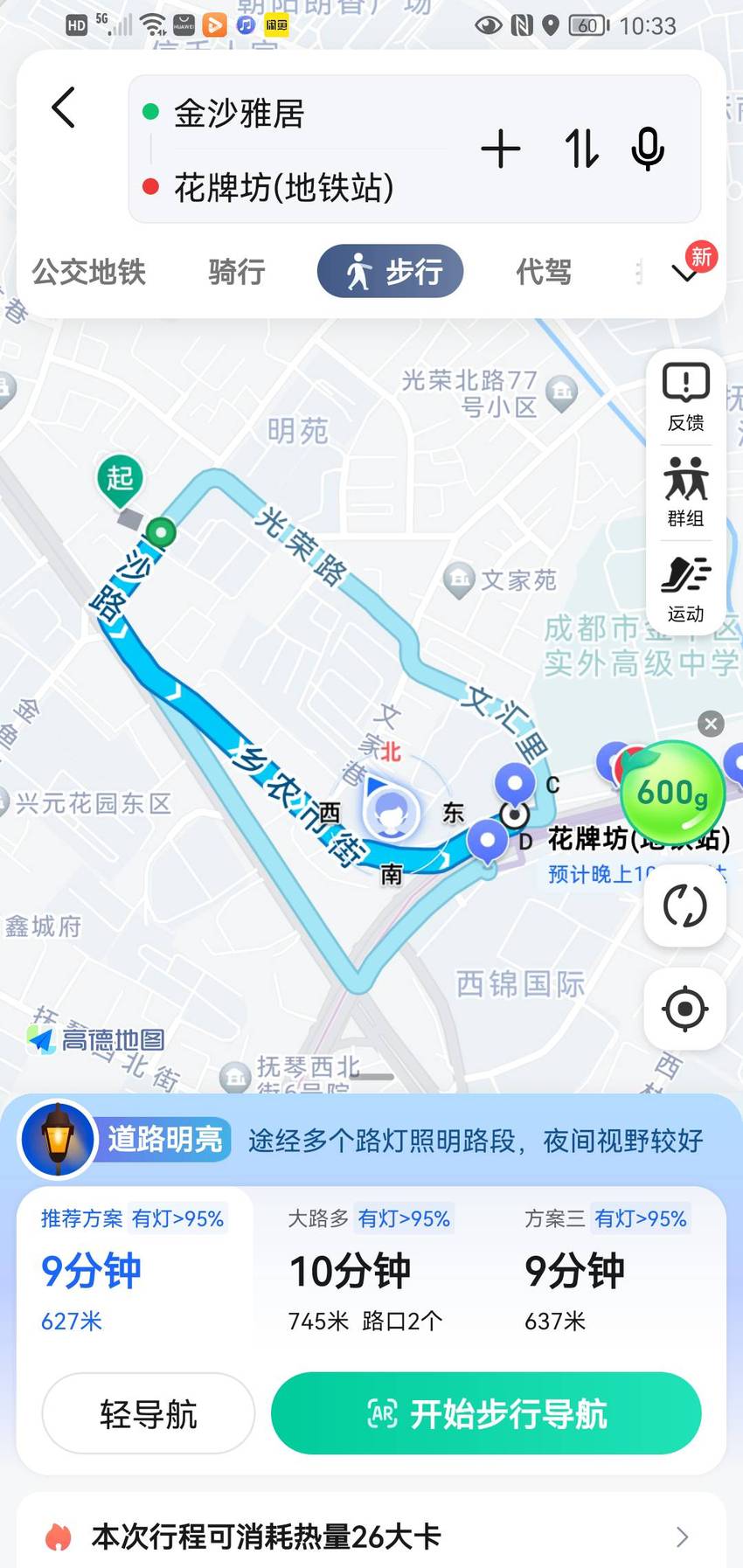Open the 运动 sports mode

[x=686, y=588]
